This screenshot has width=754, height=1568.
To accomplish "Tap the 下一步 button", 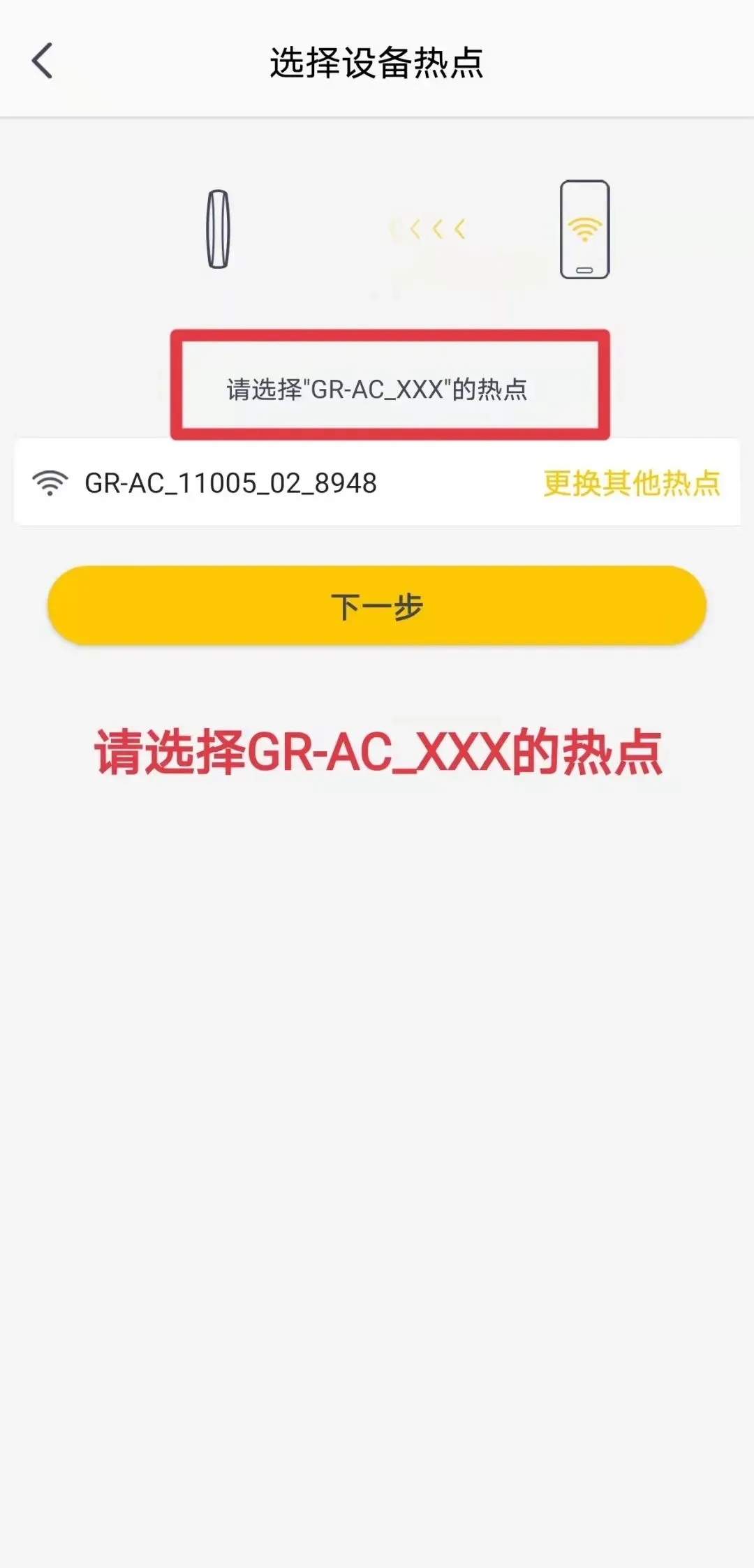I will pos(377,606).
